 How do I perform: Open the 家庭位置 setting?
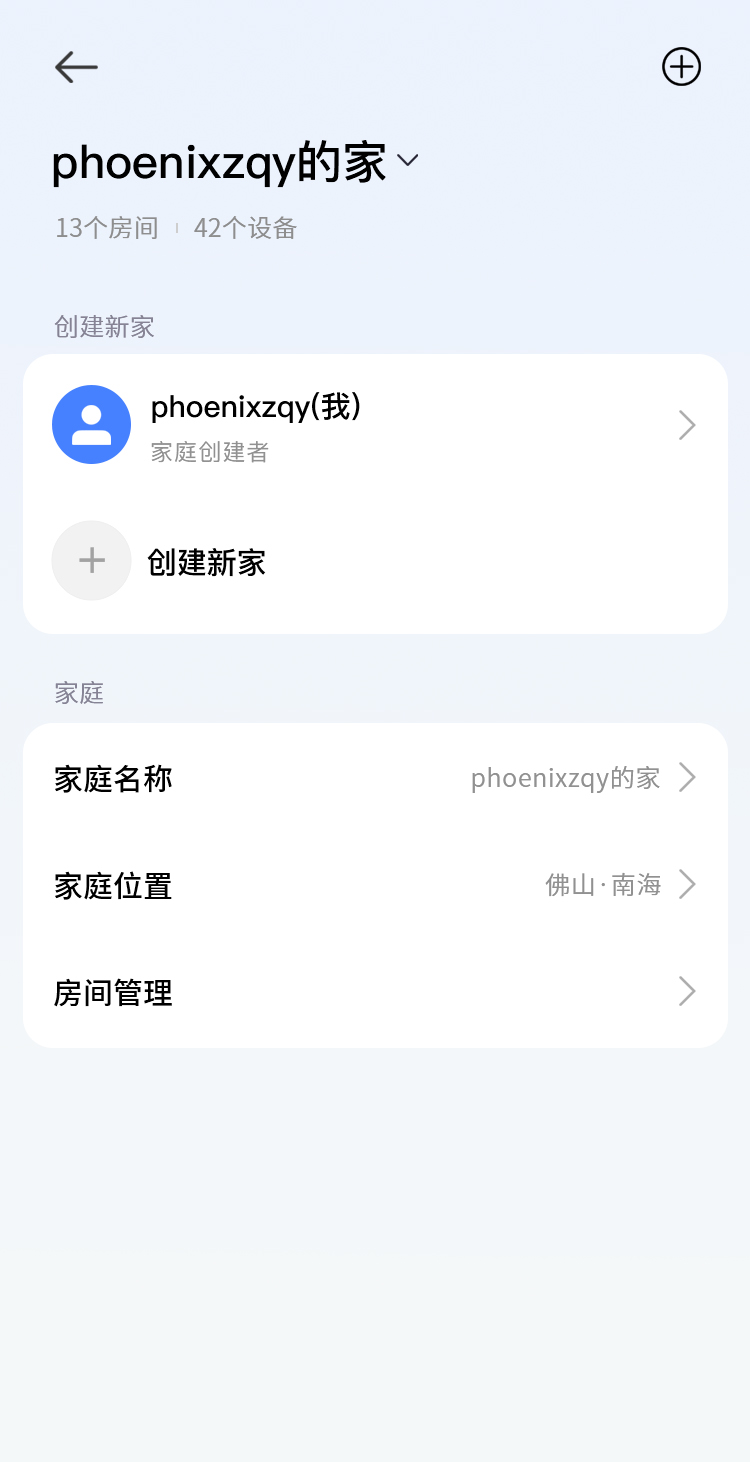(374, 885)
